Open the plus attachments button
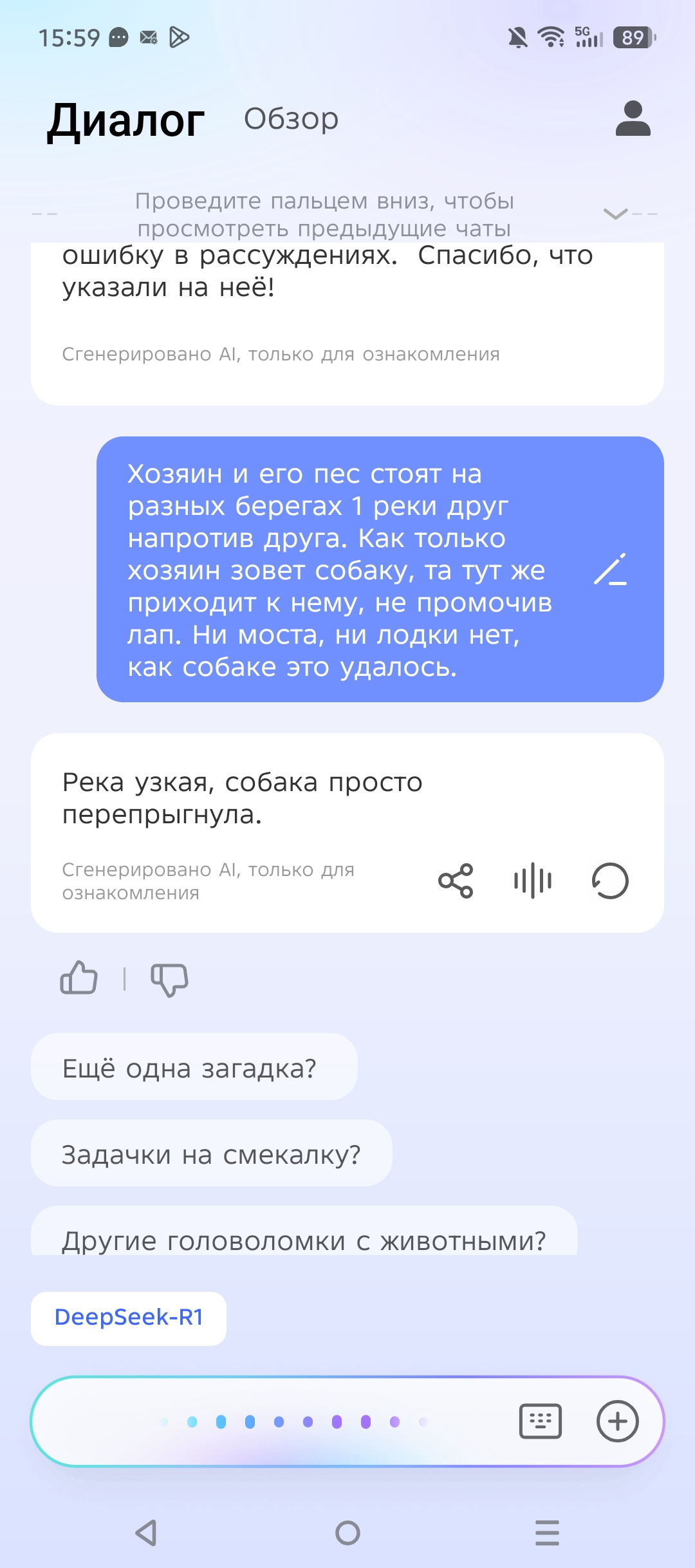This screenshot has height=1568, width=695. click(617, 1421)
